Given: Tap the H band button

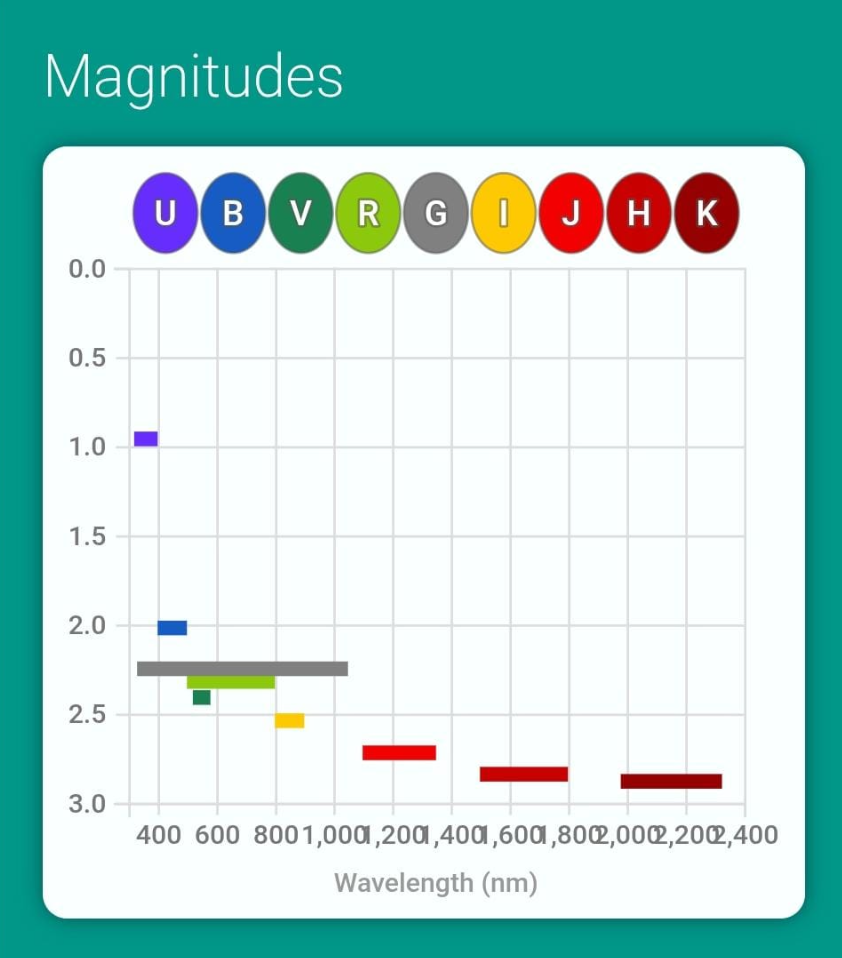Looking at the screenshot, I should click(x=639, y=213).
